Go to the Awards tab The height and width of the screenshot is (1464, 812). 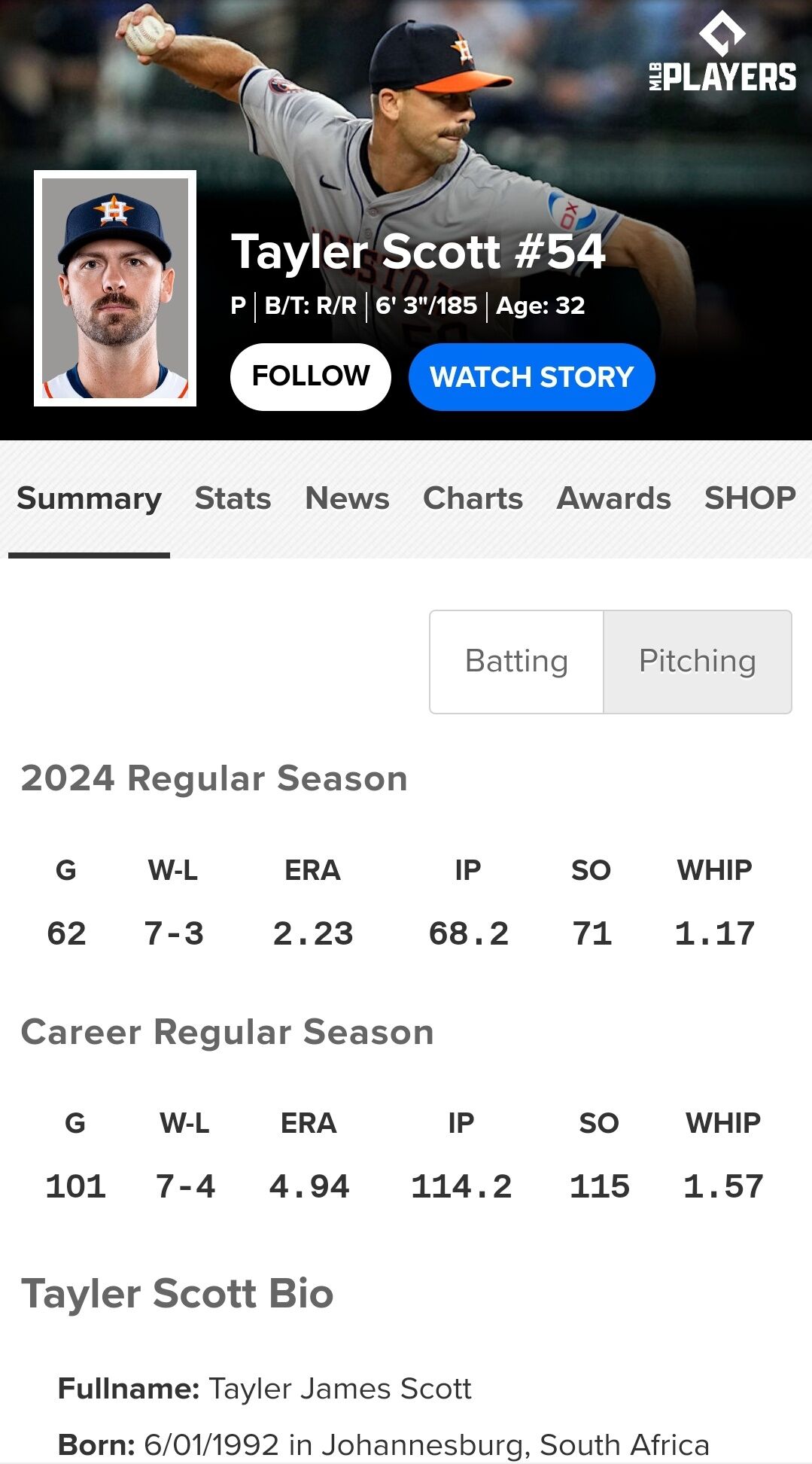tap(613, 498)
